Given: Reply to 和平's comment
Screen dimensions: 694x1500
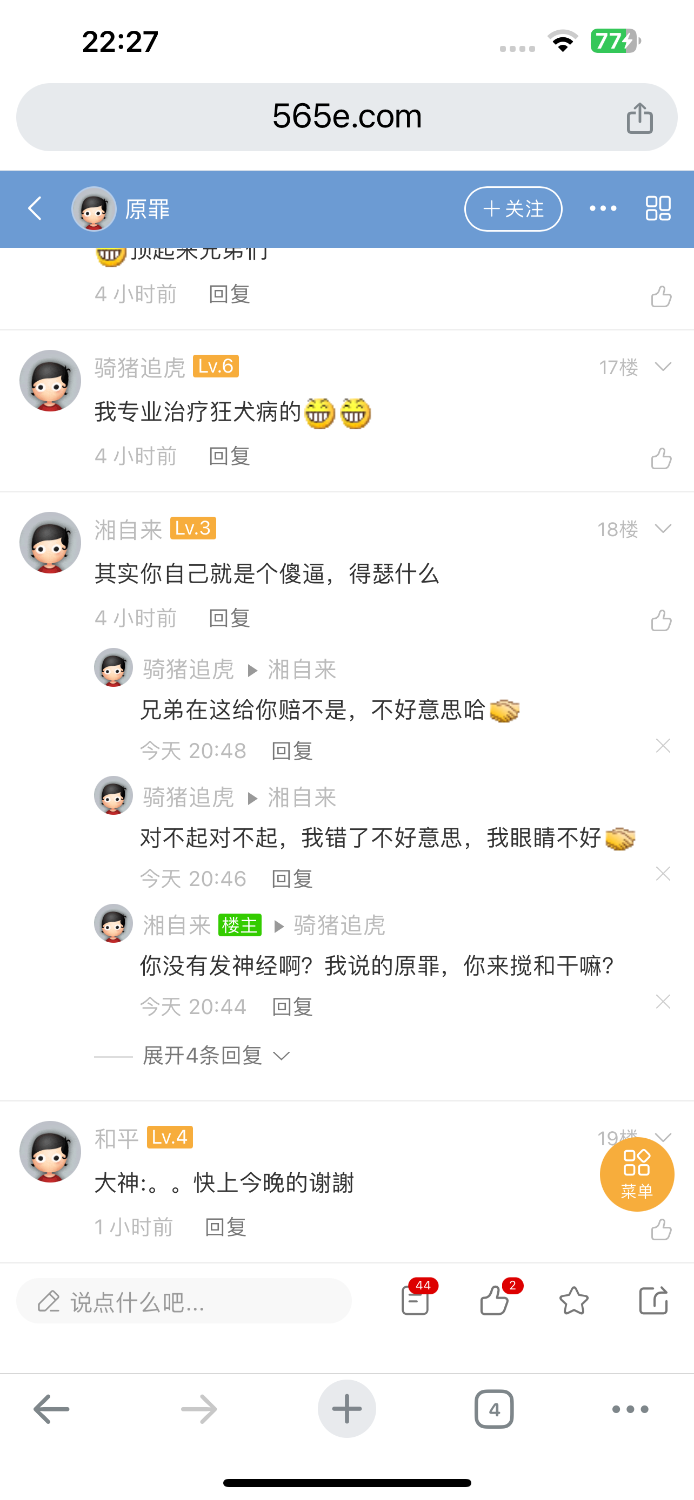Looking at the screenshot, I should 226,1227.
